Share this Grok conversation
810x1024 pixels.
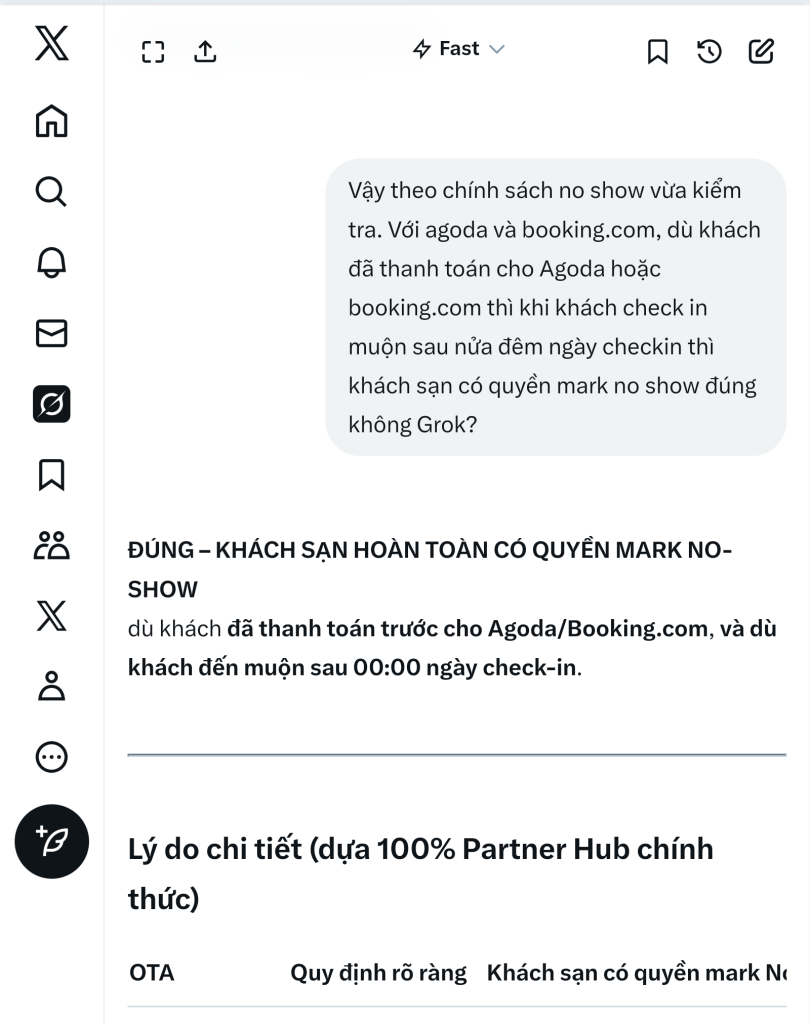tap(205, 51)
